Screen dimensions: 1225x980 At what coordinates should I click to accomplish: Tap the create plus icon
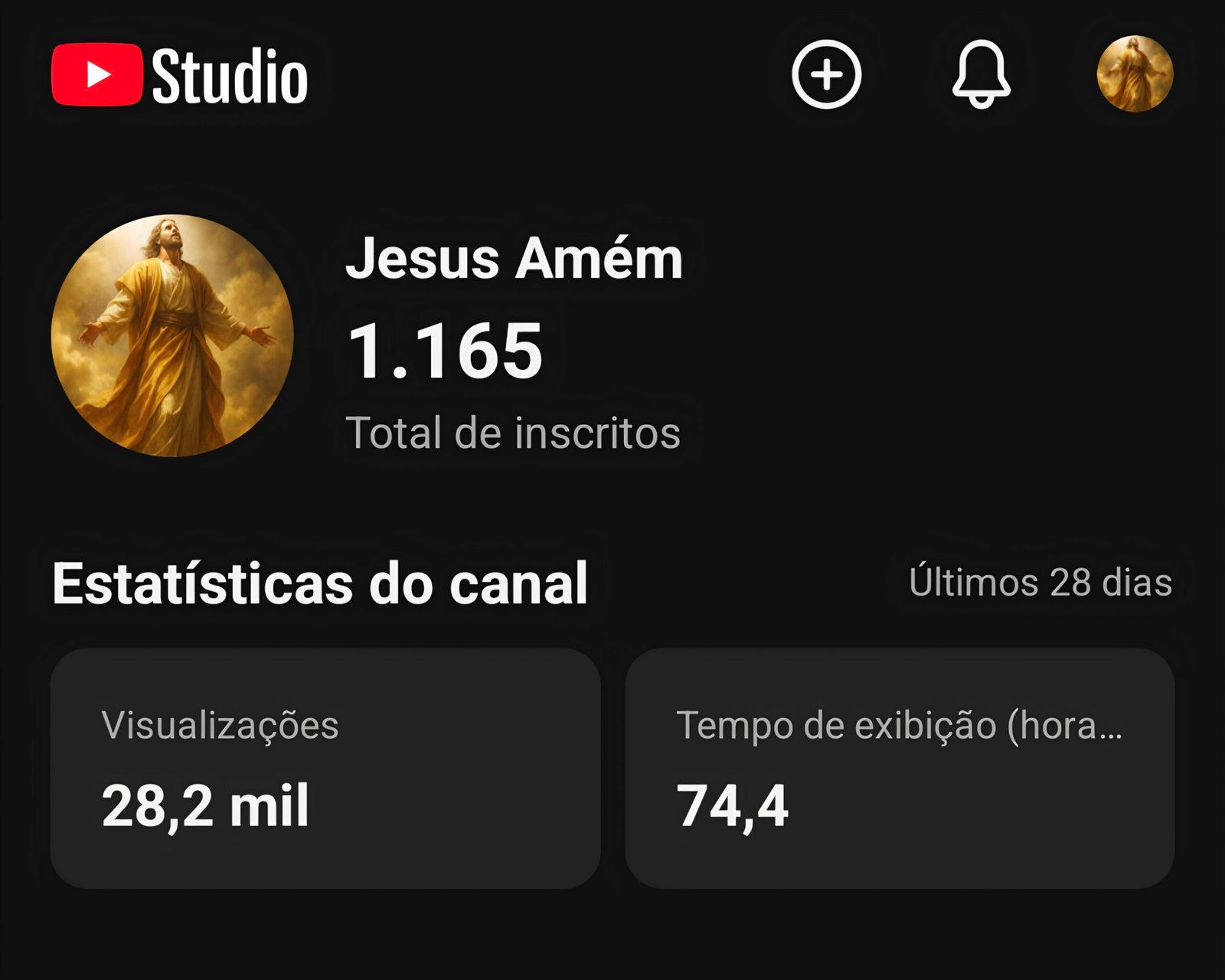pos(826,75)
